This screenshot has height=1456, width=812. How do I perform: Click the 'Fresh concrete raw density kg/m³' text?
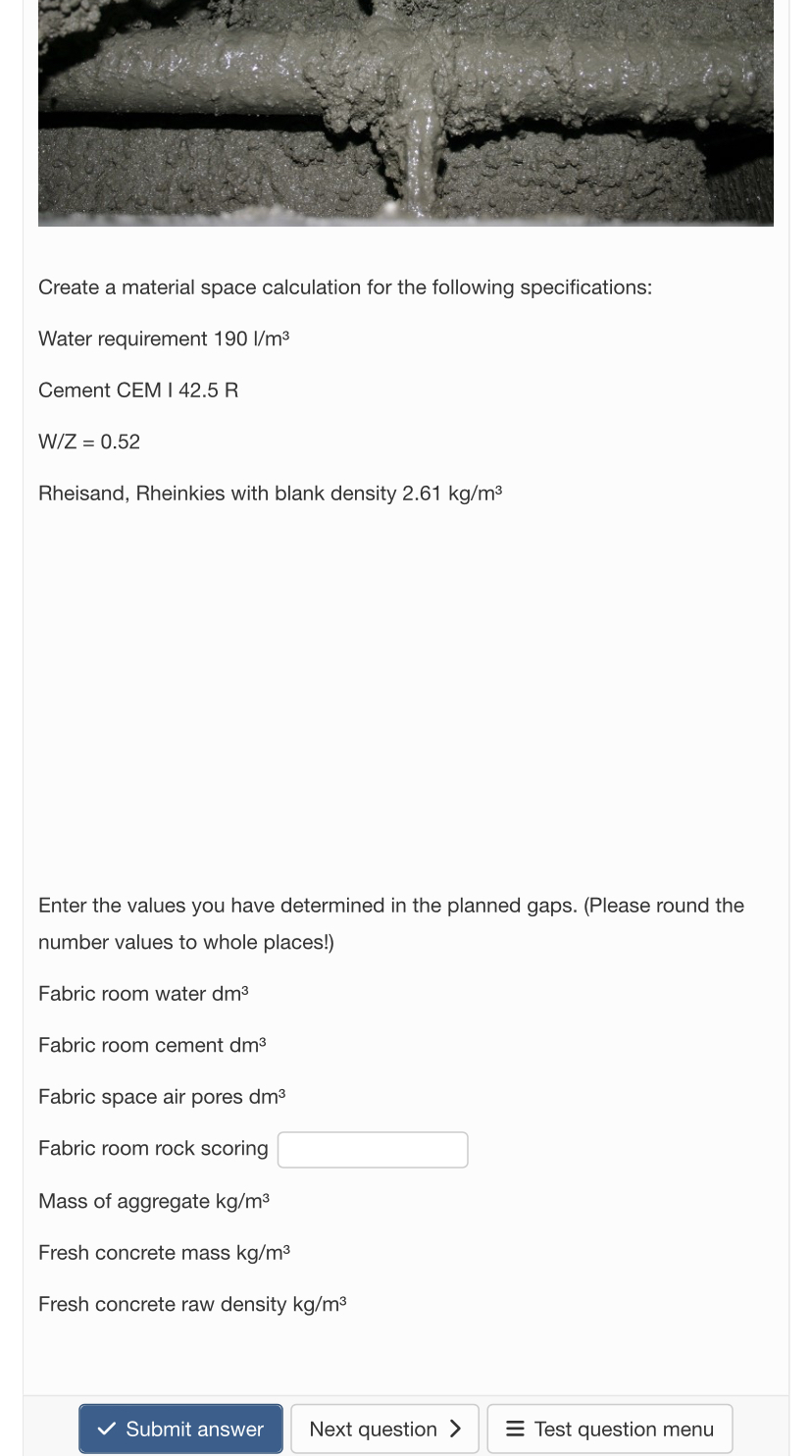pyautogui.click(x=191, y=1304)
